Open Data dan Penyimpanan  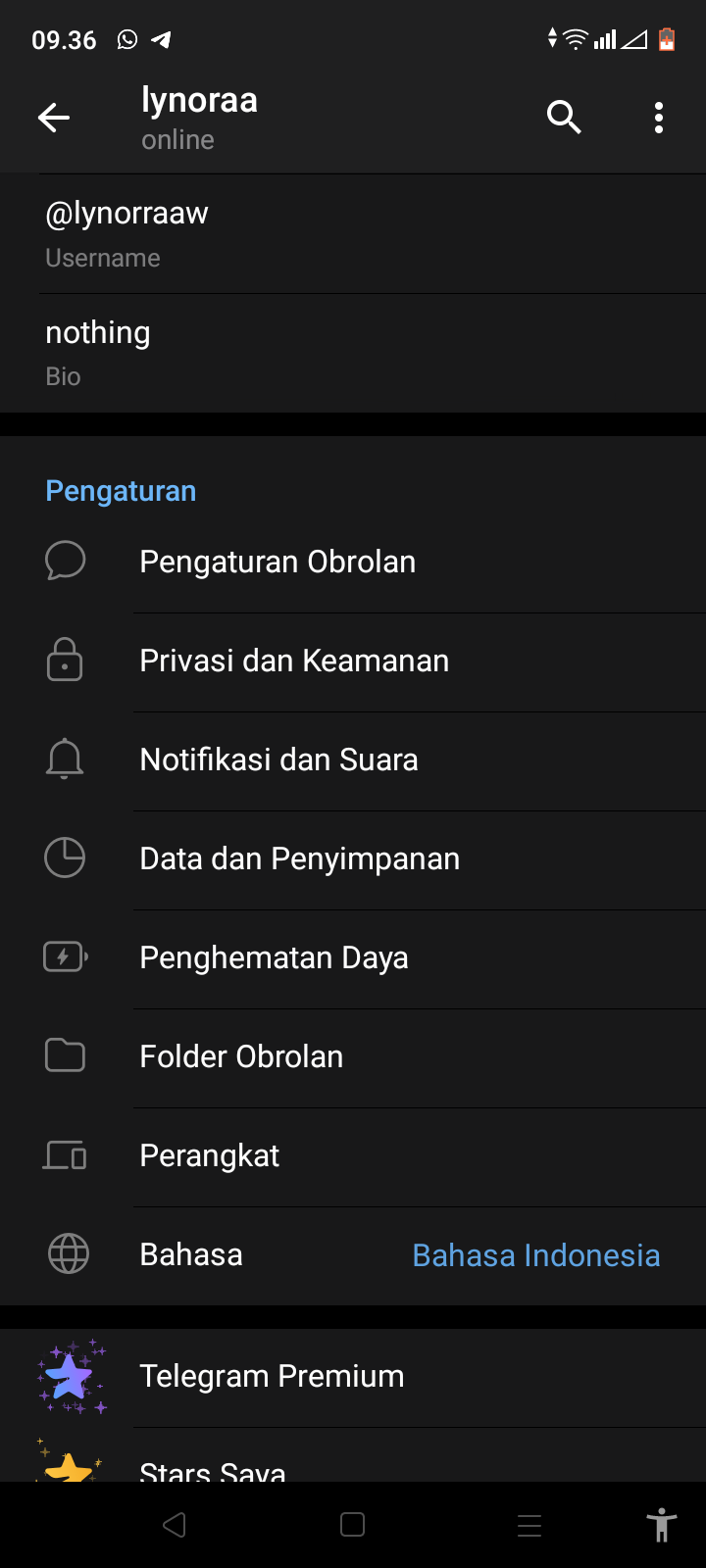(x=353, y=859)
